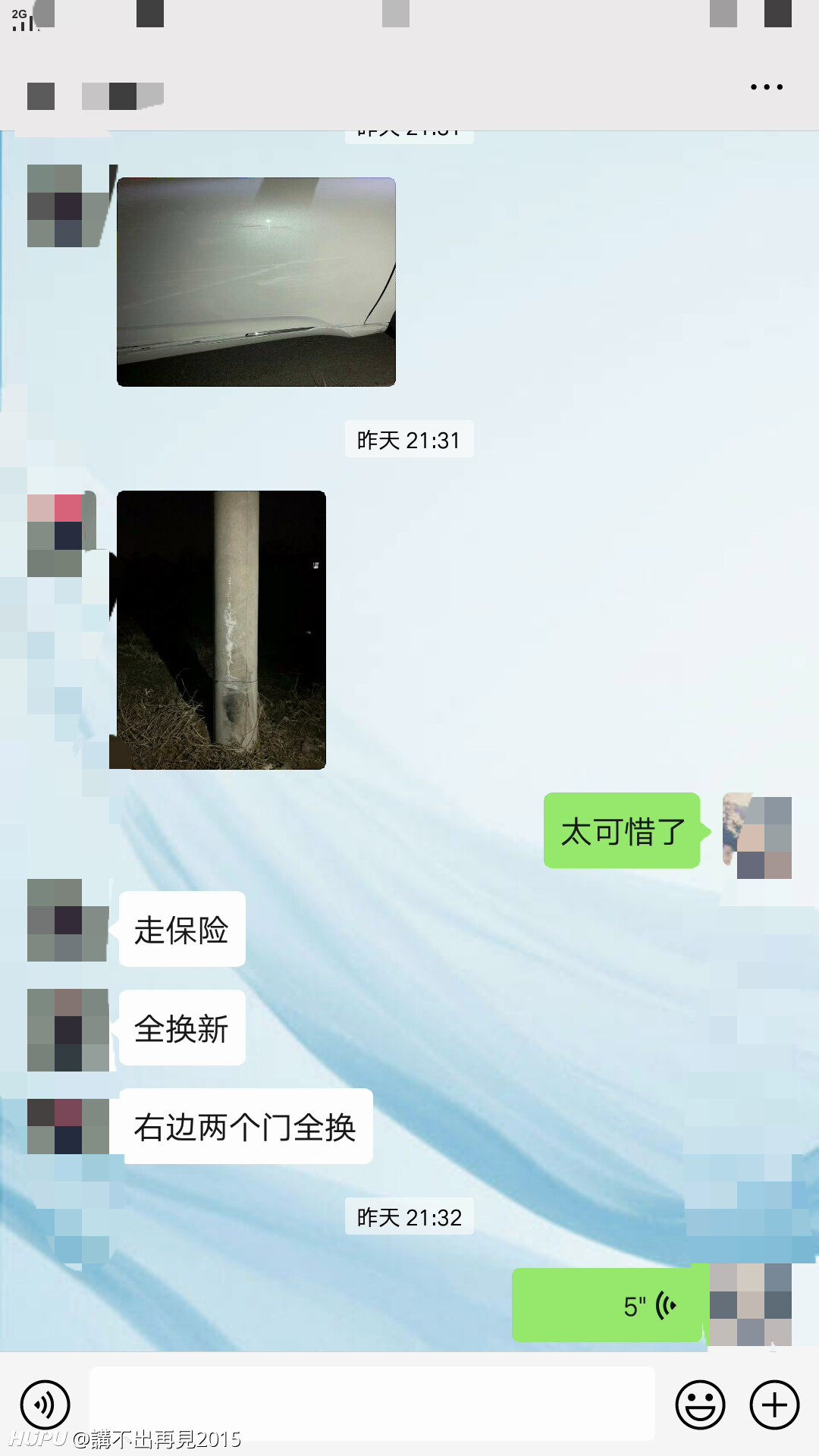Open the white car door photo
This screenshot has width=819, height=1456.
tap(256, 282)
